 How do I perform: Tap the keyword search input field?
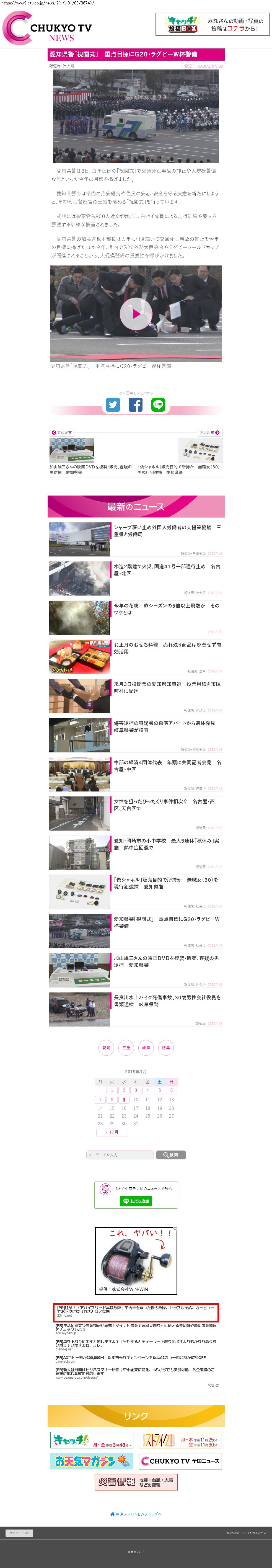point(120,1155)
